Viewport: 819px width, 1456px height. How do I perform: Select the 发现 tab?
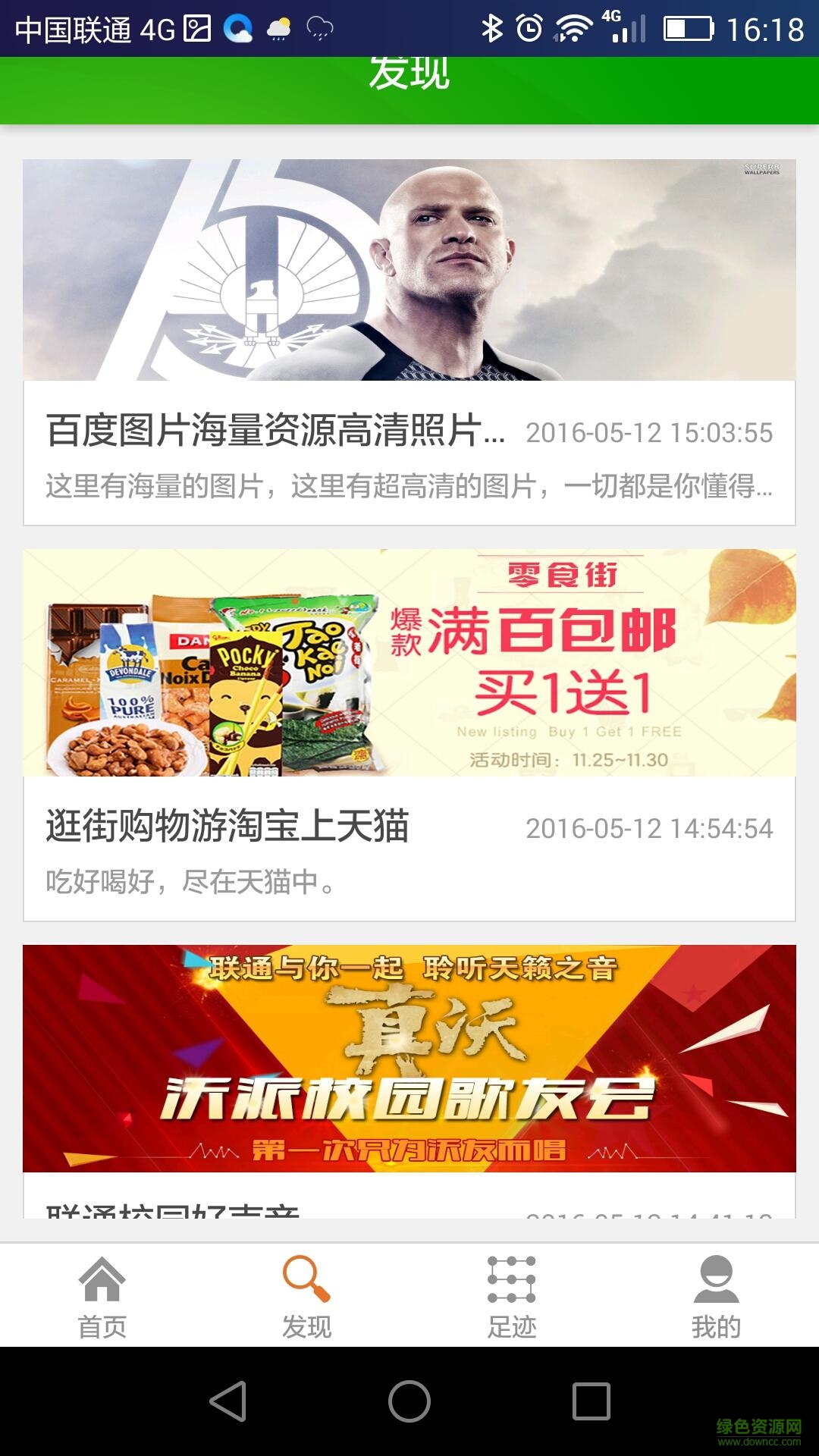307,1297
